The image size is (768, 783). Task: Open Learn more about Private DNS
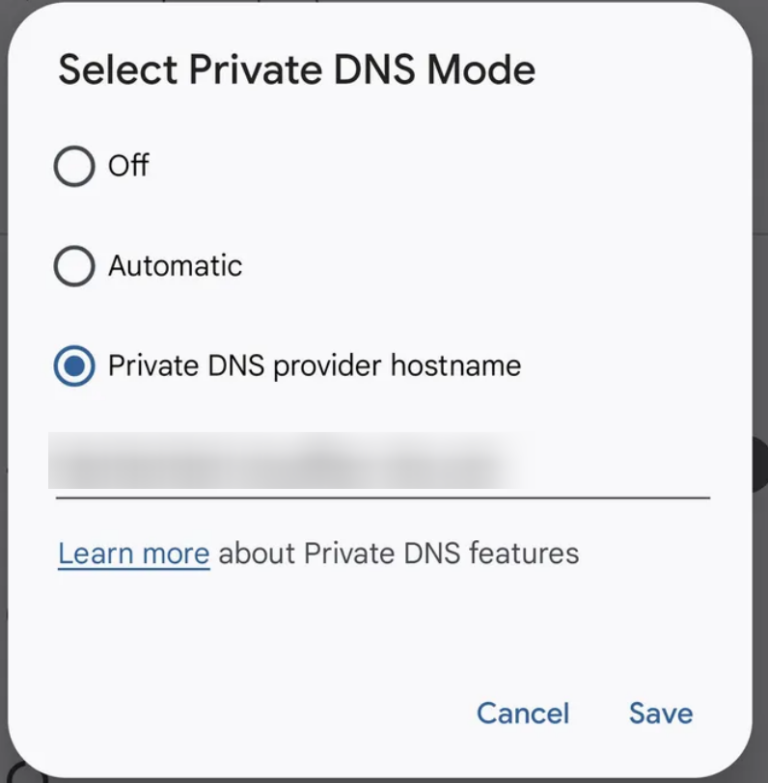133,553
